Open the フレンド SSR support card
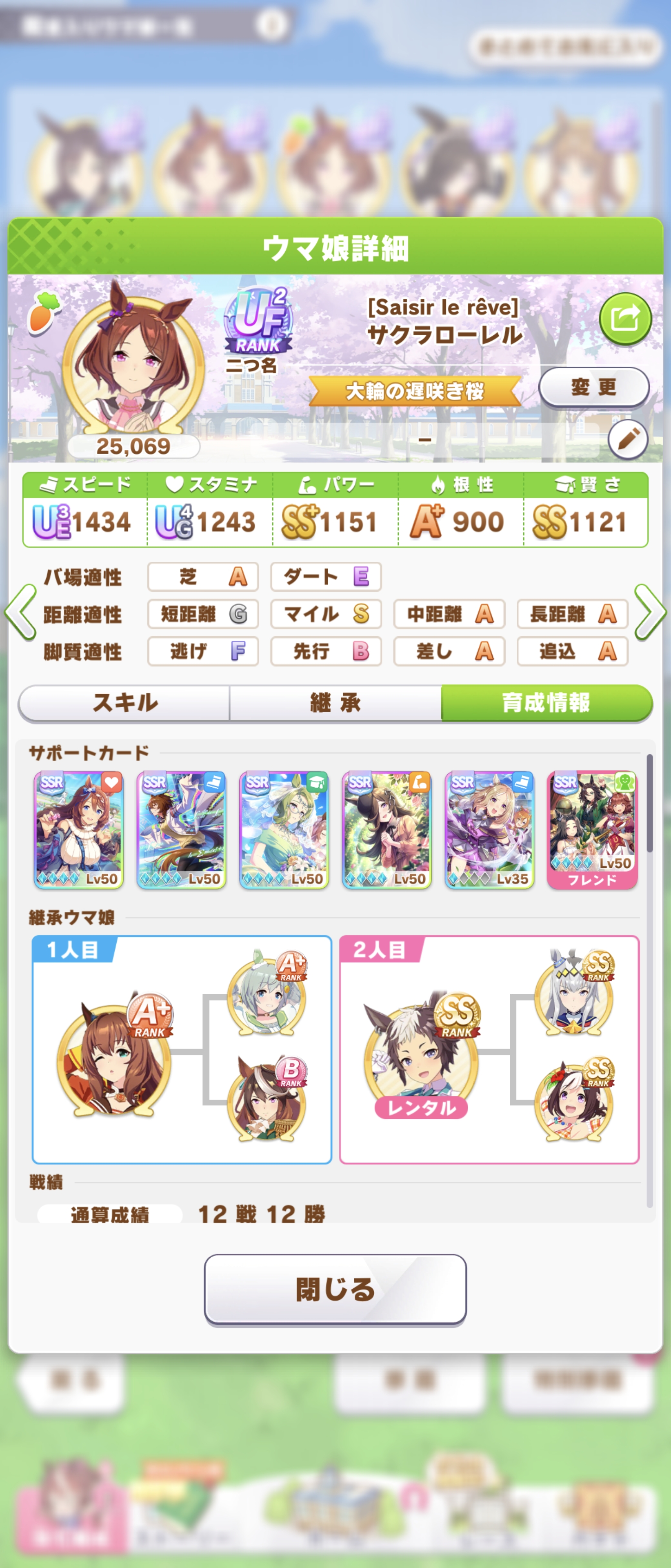Image resolution: width=671 pixels, height=1568 pixels. [592, 830]
